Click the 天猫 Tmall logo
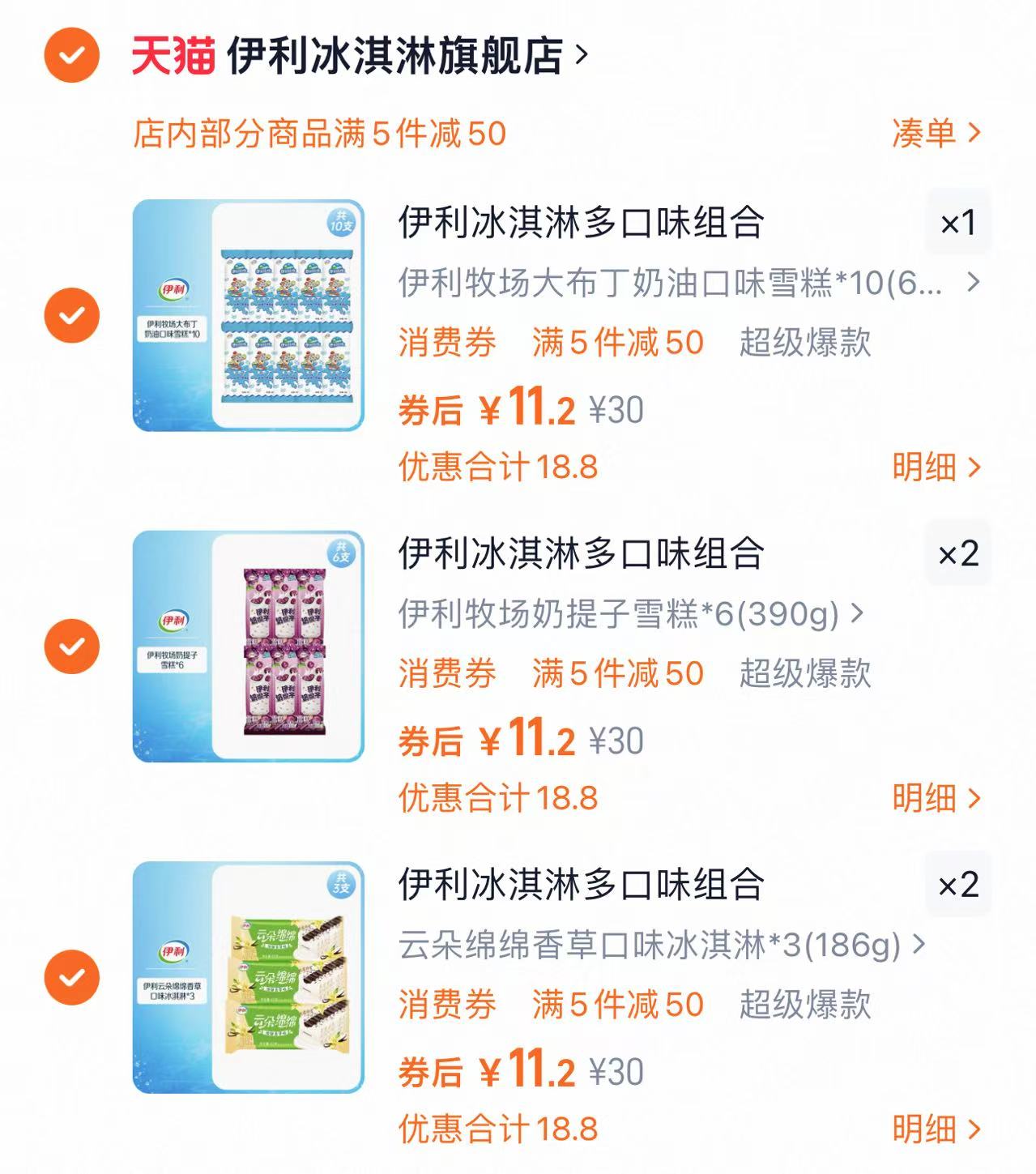 click(x=173, y=55)
